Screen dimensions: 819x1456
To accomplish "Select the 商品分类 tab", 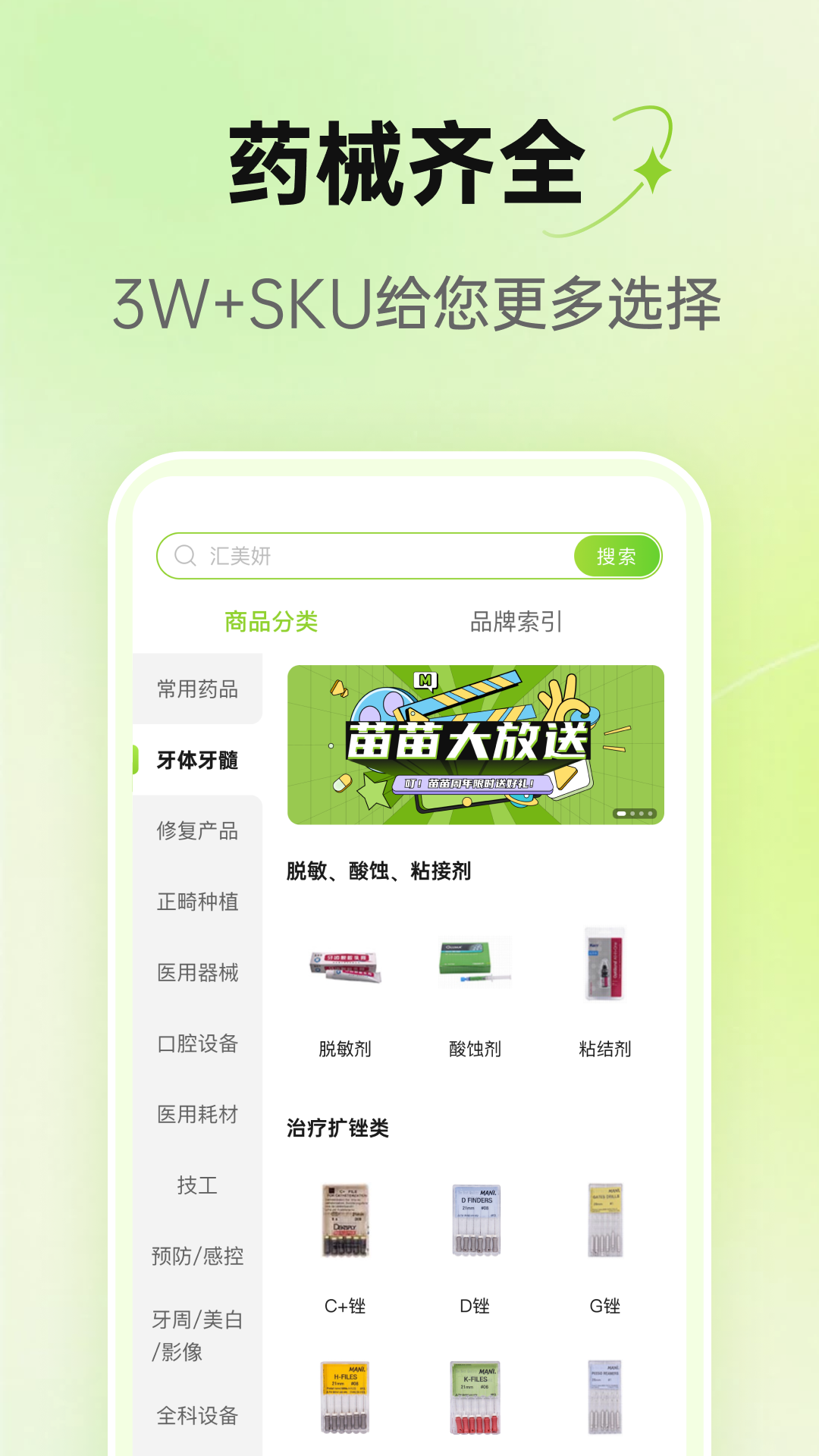I will (x=271, y=621).
